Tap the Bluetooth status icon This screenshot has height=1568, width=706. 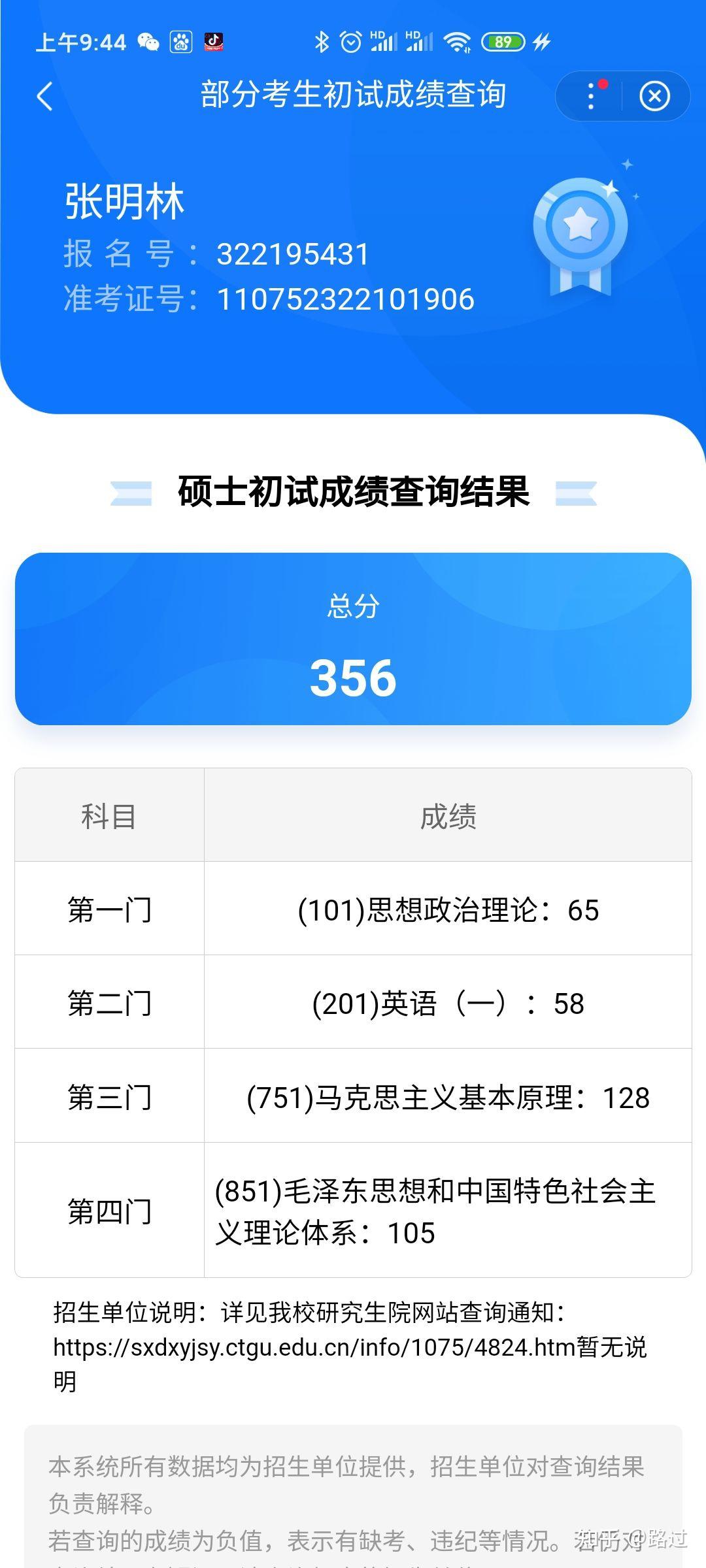tap(322, 41)
